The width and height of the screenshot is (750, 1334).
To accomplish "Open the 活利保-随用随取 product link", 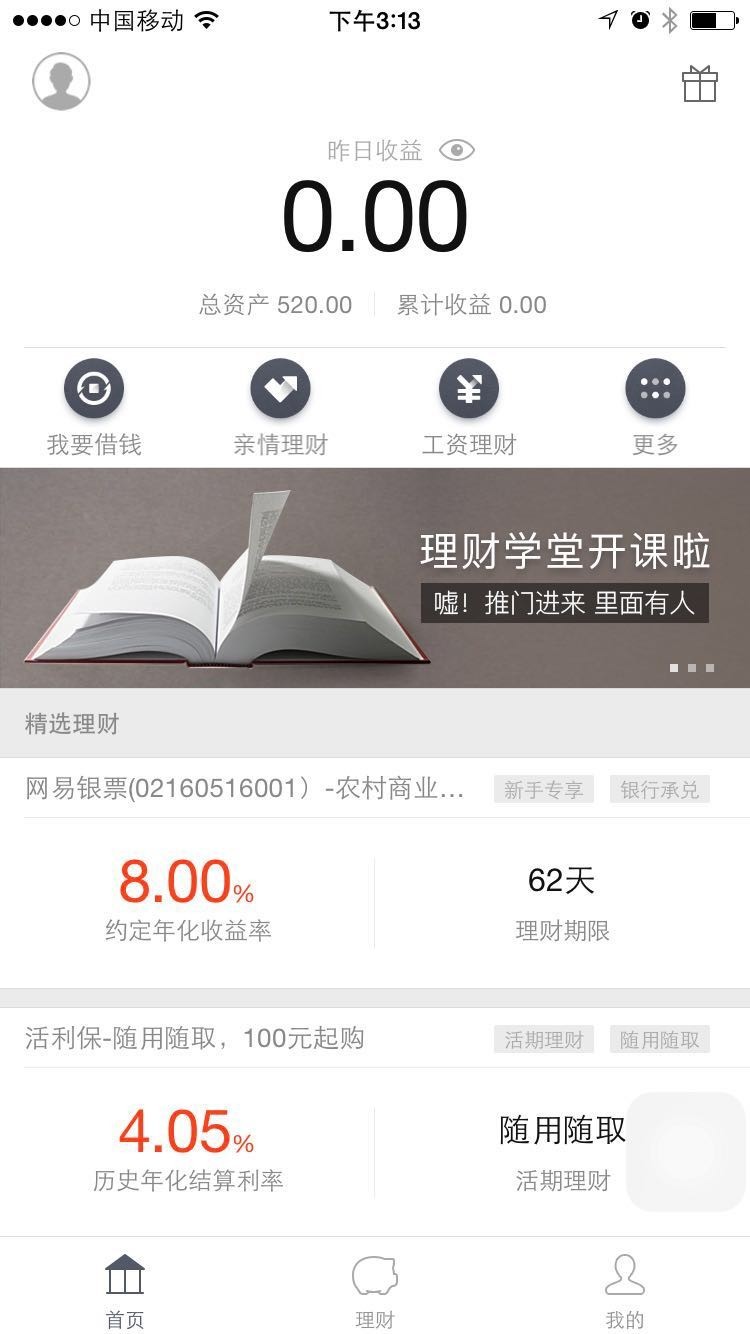I will click(x=196, y=1039).
